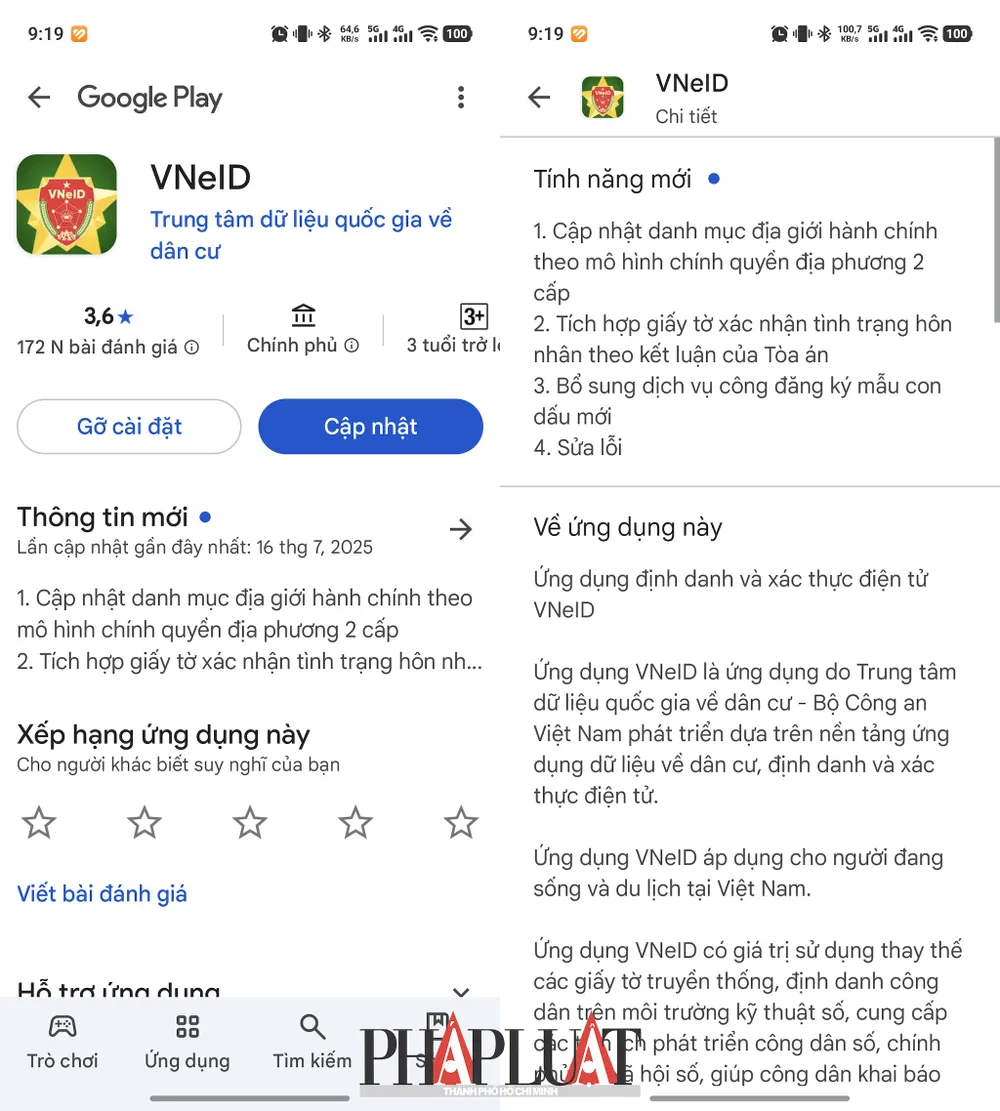Screen dimensions: 1000x1111
Task: Tap the Gỡ cài đặt button
Action: tap(129, 427)
